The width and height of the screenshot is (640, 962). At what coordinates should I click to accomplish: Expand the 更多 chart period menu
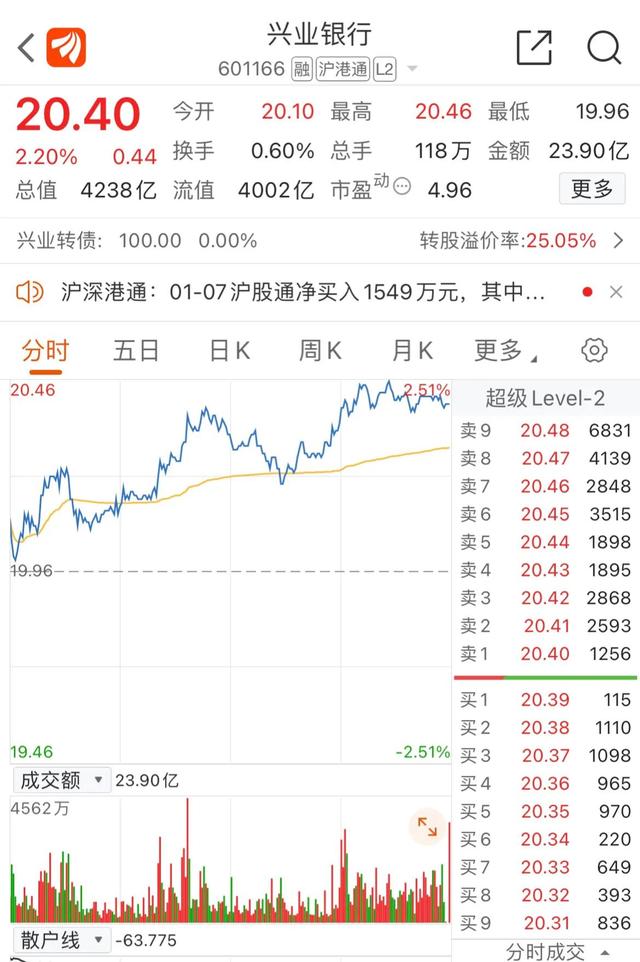point(504,350)
